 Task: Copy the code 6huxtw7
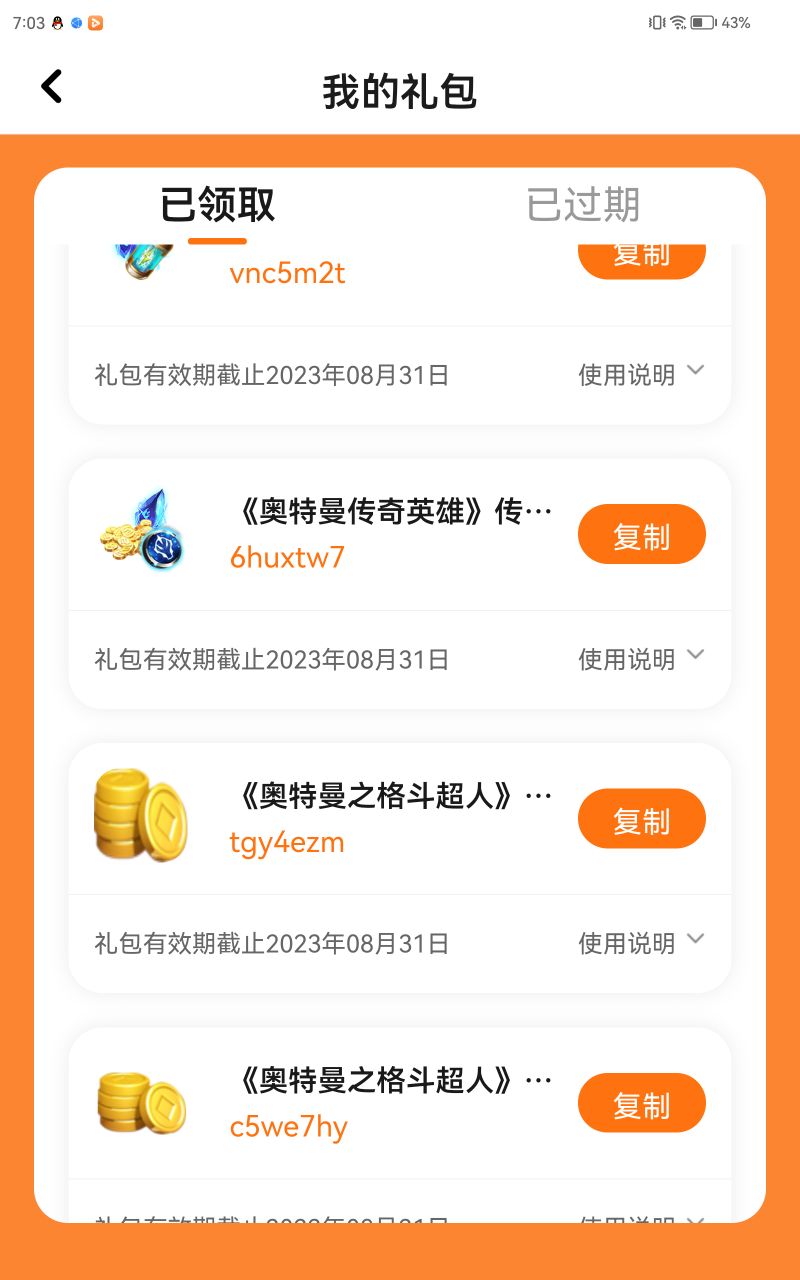641,535
